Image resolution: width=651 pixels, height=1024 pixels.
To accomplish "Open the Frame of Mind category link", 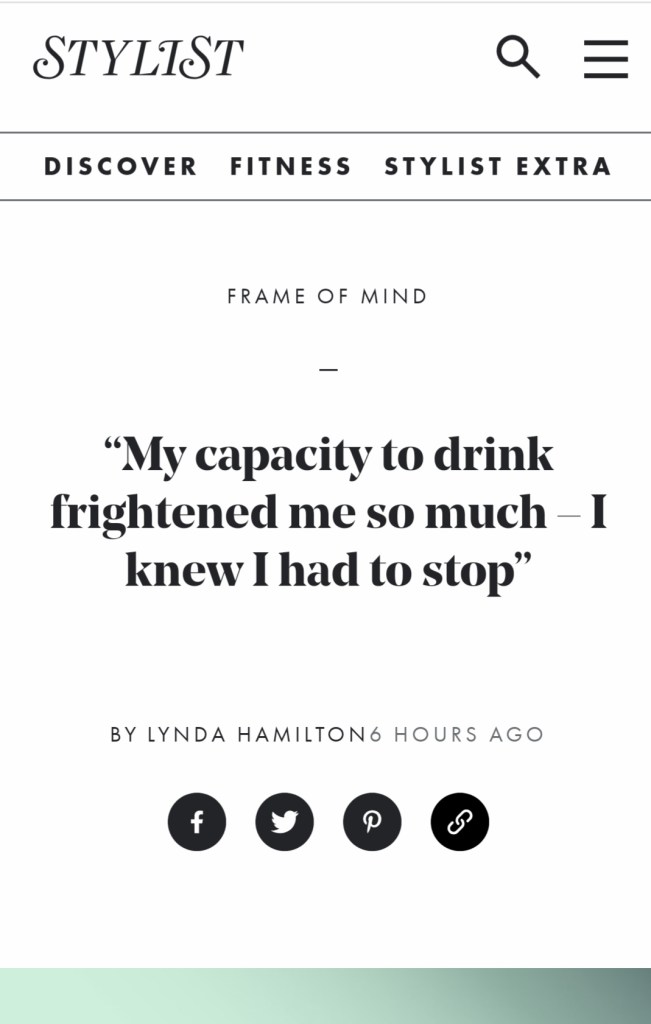I will [x=327, y=296].
